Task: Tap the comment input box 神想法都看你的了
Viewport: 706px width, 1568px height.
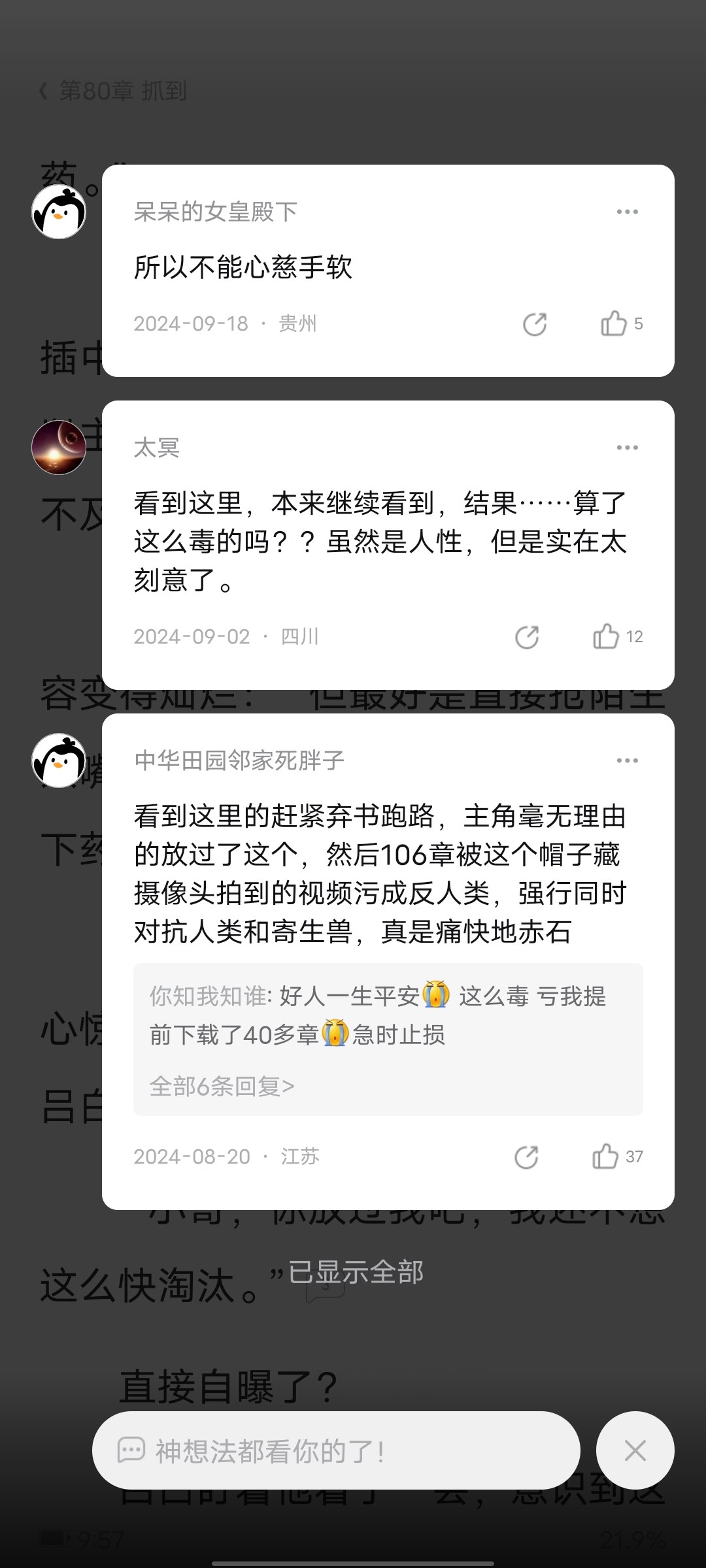Action: pyautogui.click(x=336, y=1451)
